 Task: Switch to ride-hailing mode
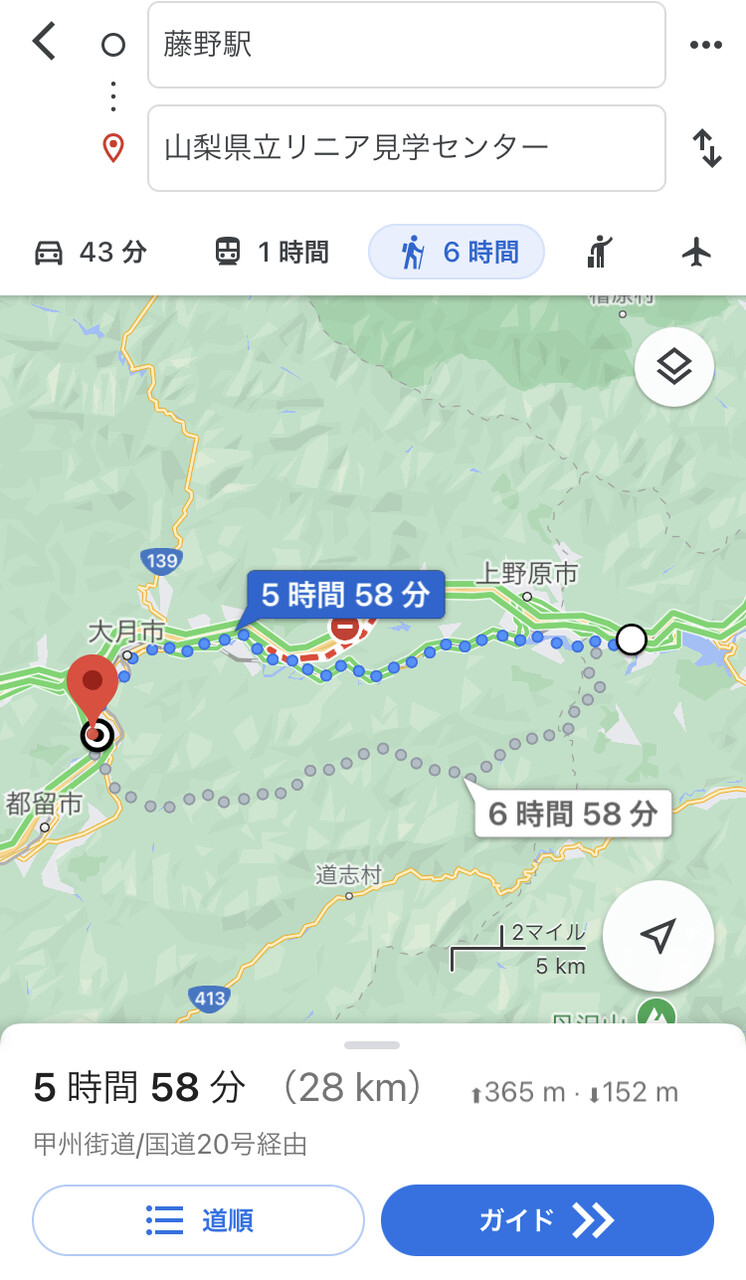(598, 252)
